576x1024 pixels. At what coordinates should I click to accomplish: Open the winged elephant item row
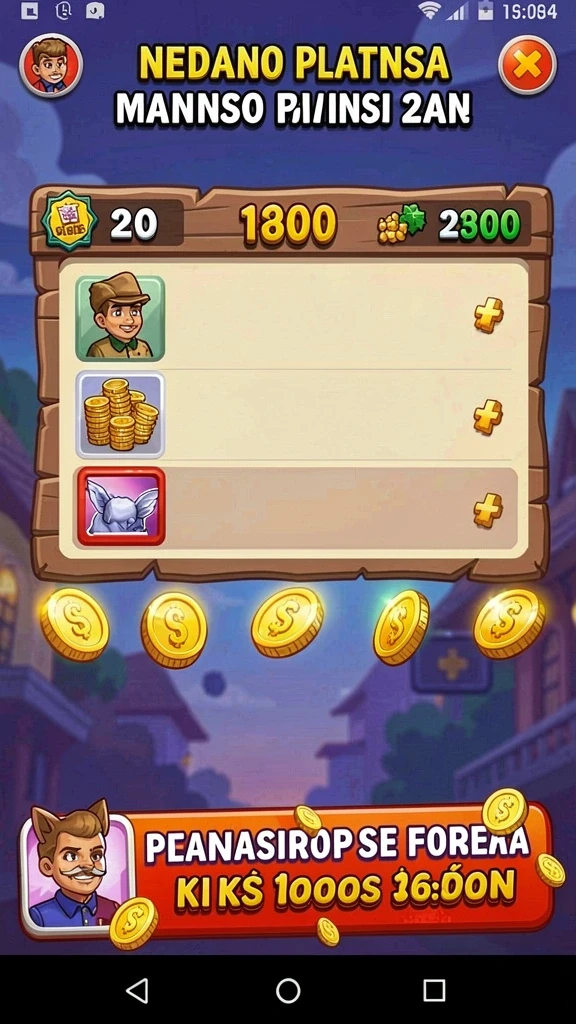click(293, 507)
